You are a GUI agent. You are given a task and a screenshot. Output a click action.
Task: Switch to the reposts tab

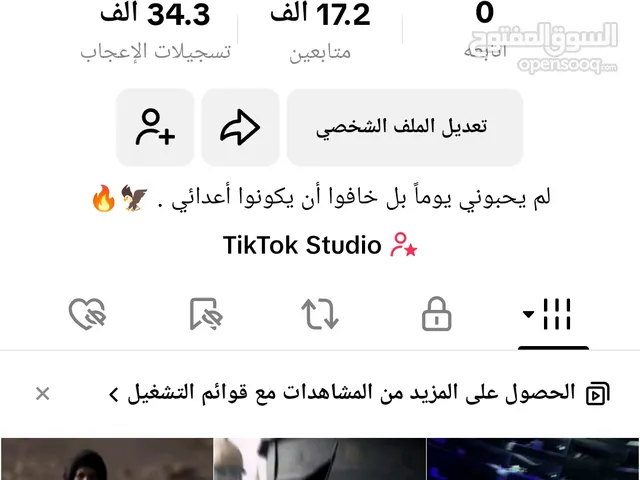(x=320, y=315)
